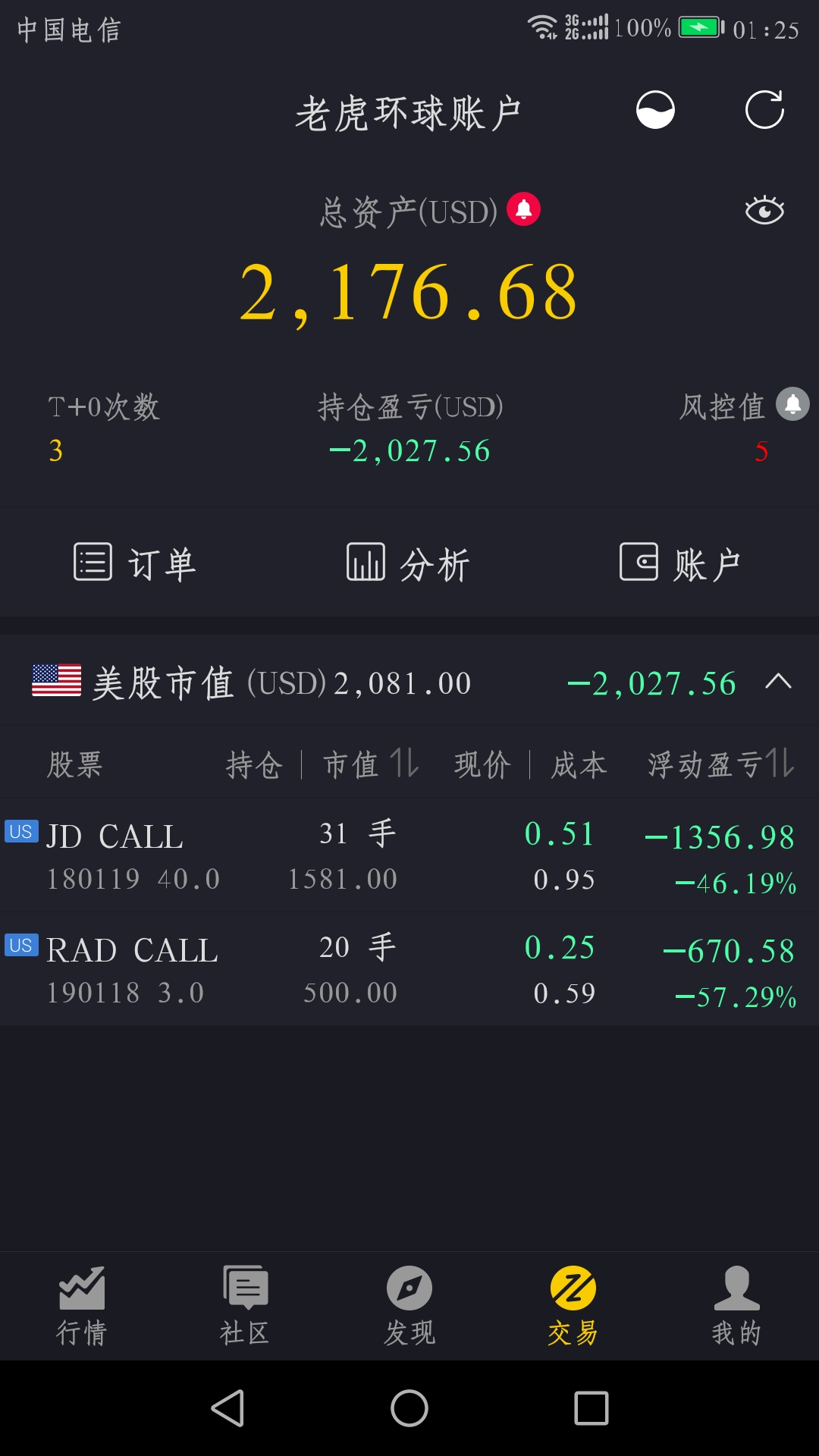Open the risk control value bell
This screenshot has height=1456, width=819.
coord(792,404)
